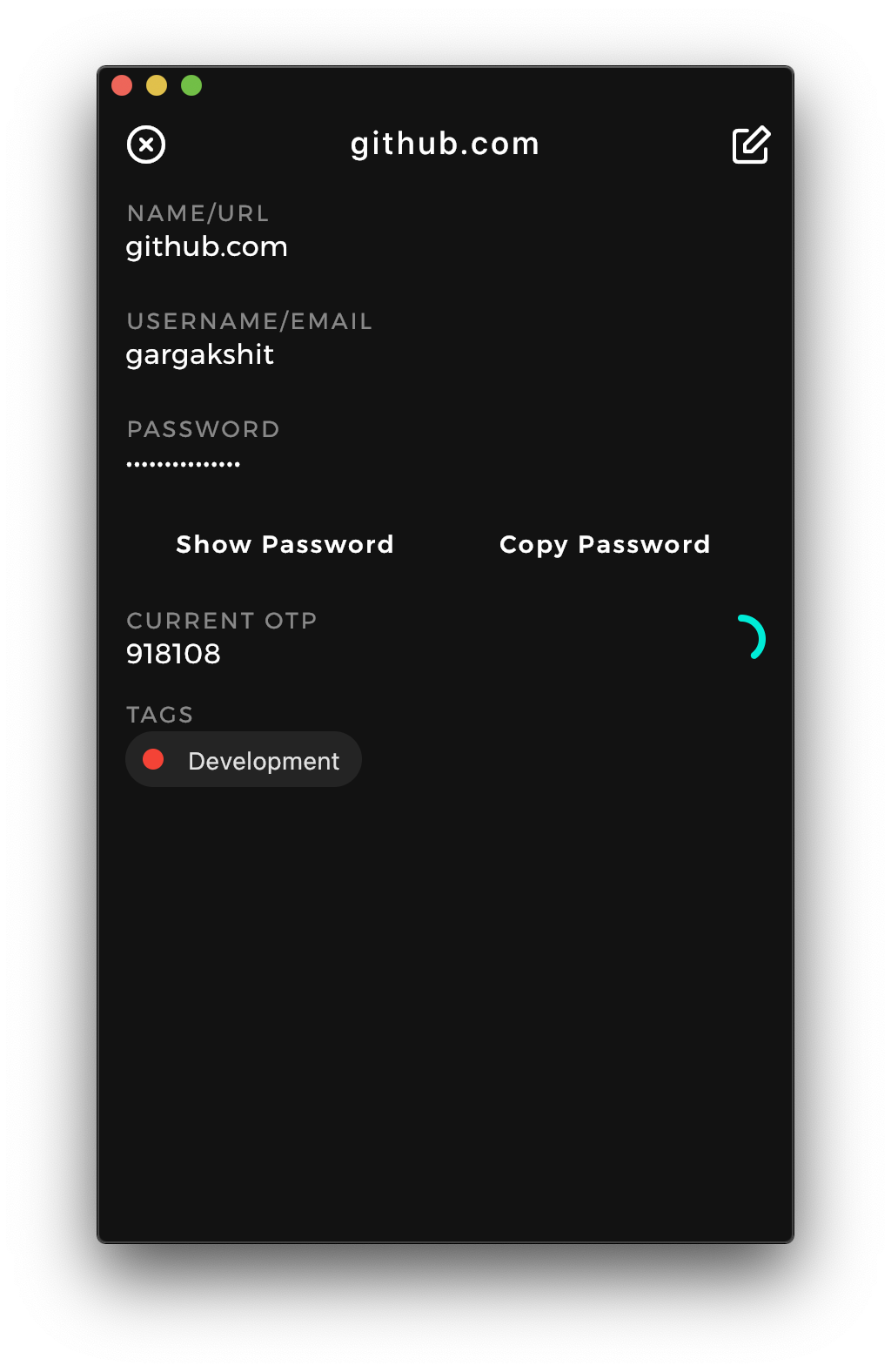Close the window with the red button
Screen dimensions: 891x1372
point(122,85)
